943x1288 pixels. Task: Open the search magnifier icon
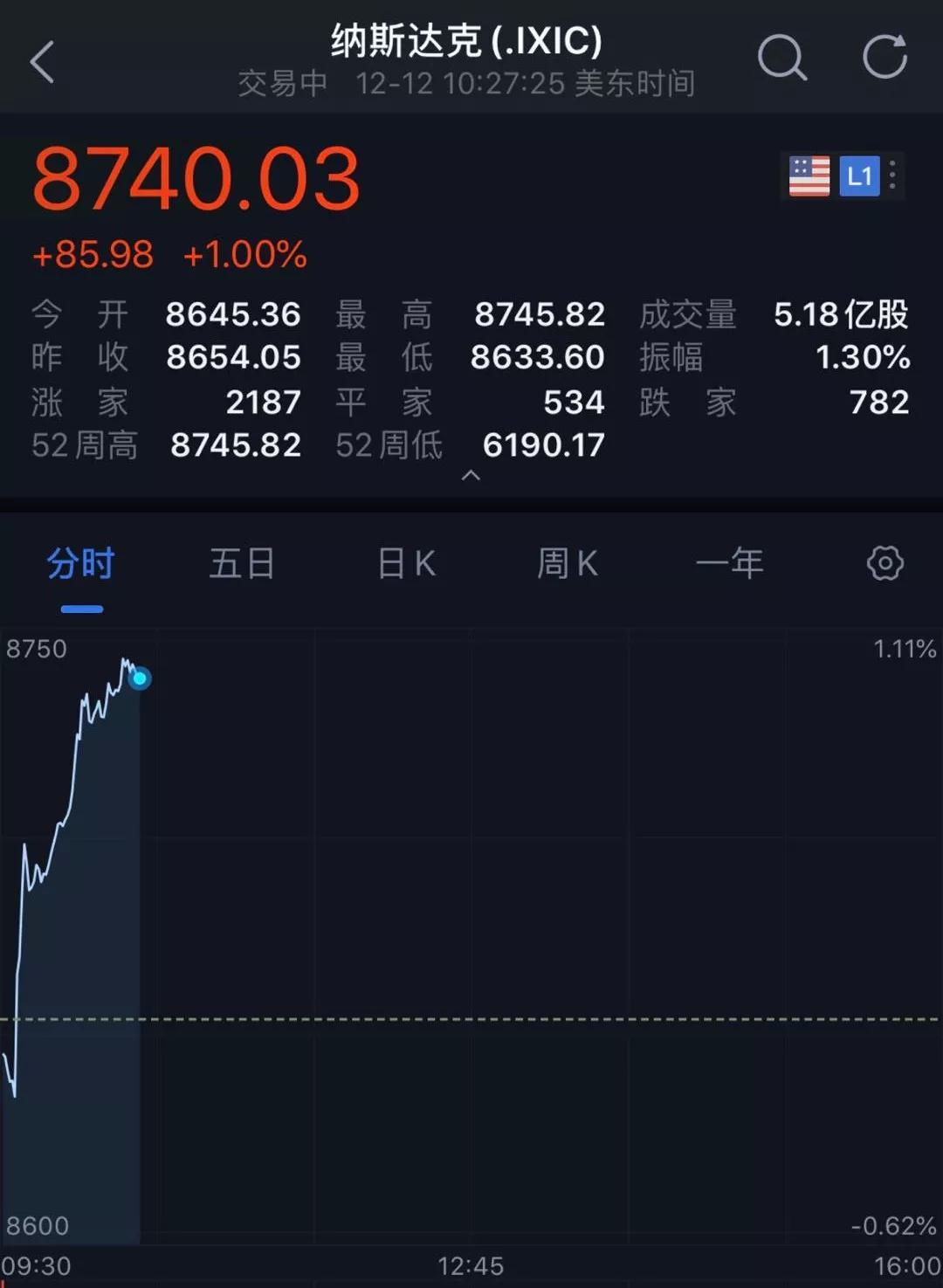click(x=781, y=59)
